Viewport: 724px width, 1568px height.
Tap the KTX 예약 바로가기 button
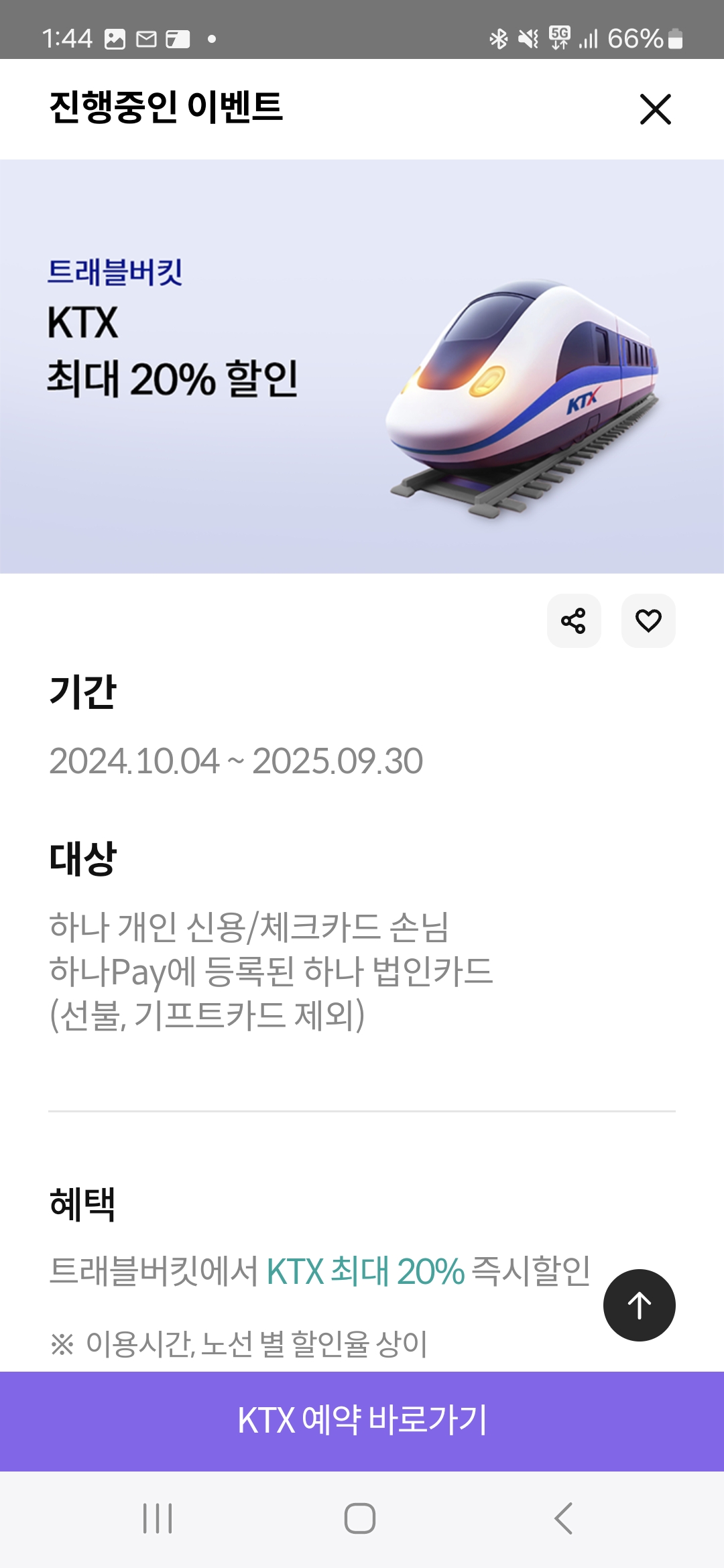362,1424
